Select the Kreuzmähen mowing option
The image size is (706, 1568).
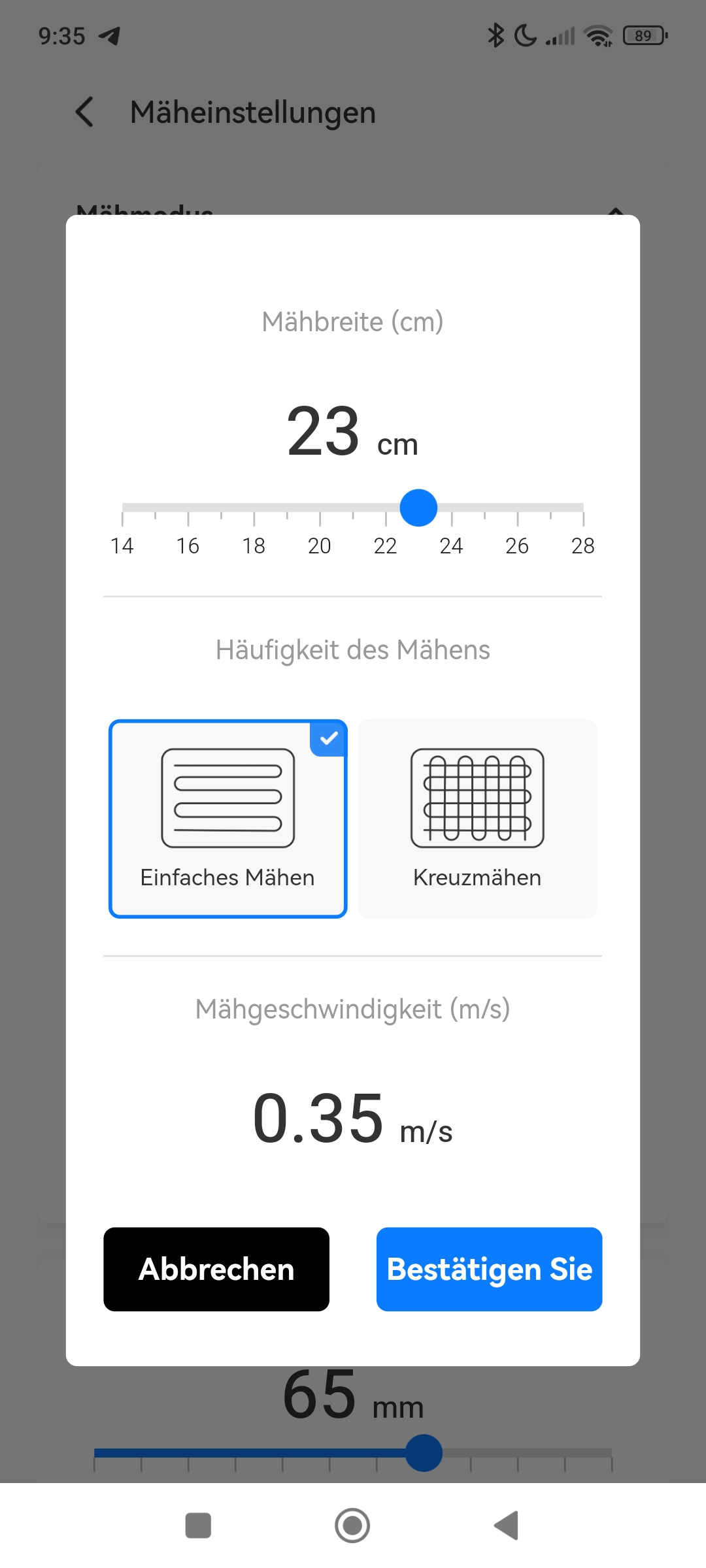coord(477,819)
